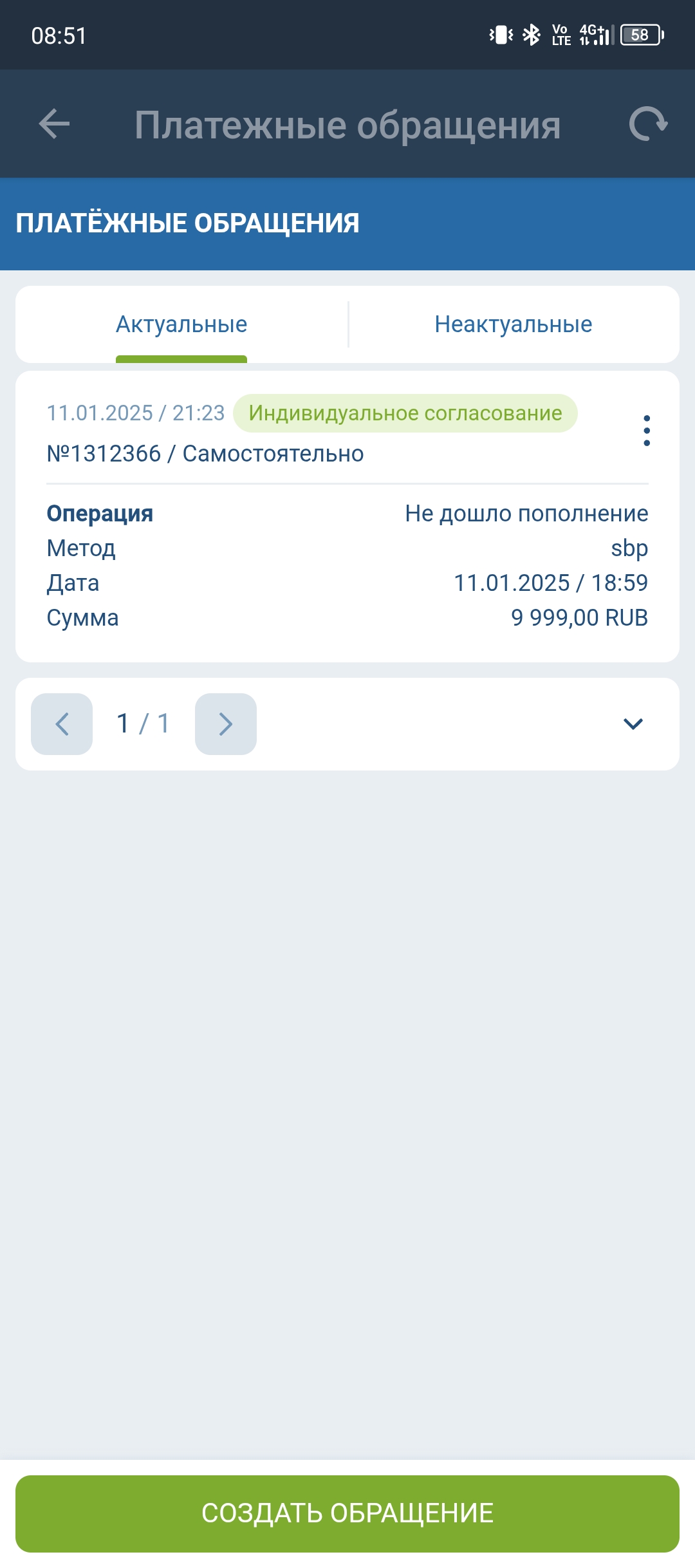Go back from Платежные обращения
Viewport: 695px width, 1568px height.
pyautogui.click(x=54, y=124)
